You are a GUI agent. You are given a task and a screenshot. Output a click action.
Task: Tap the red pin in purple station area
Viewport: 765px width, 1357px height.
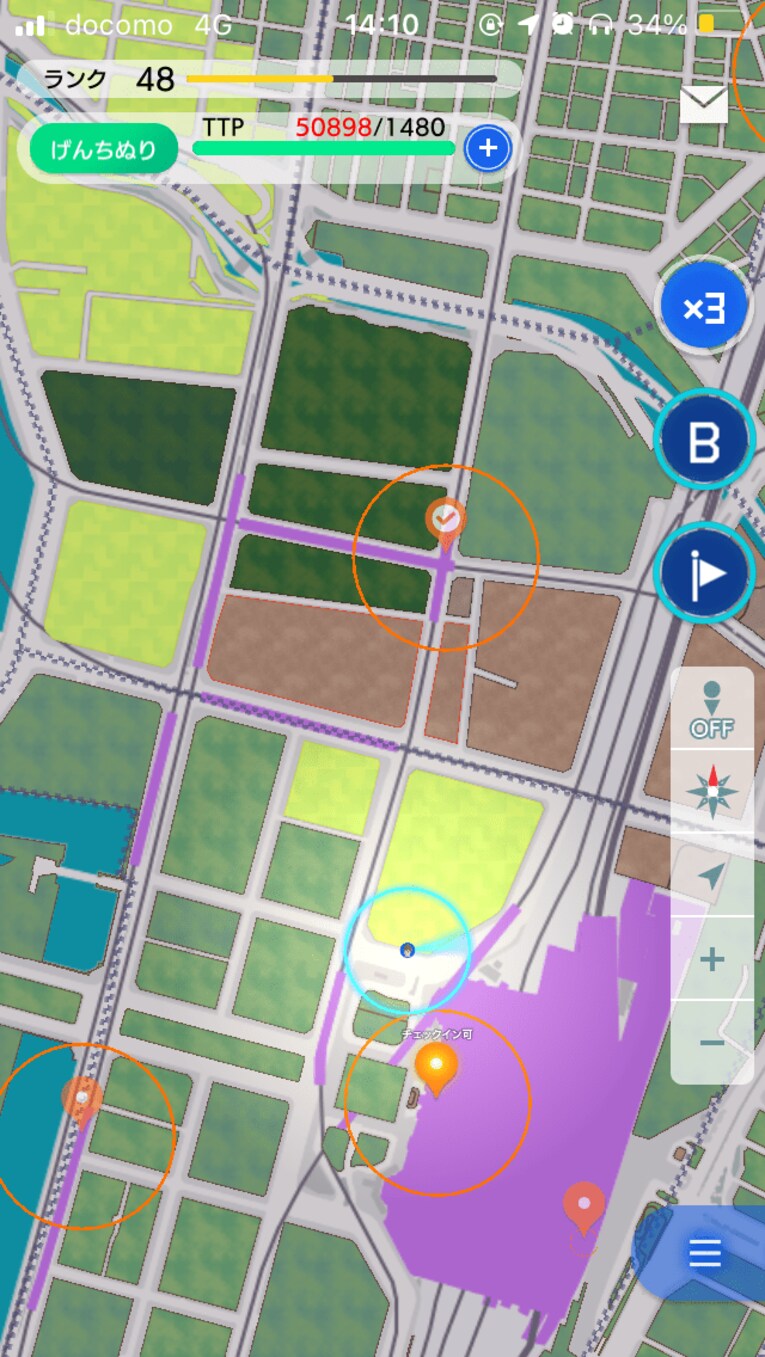pyautogui.click(x=584, y=1205)
